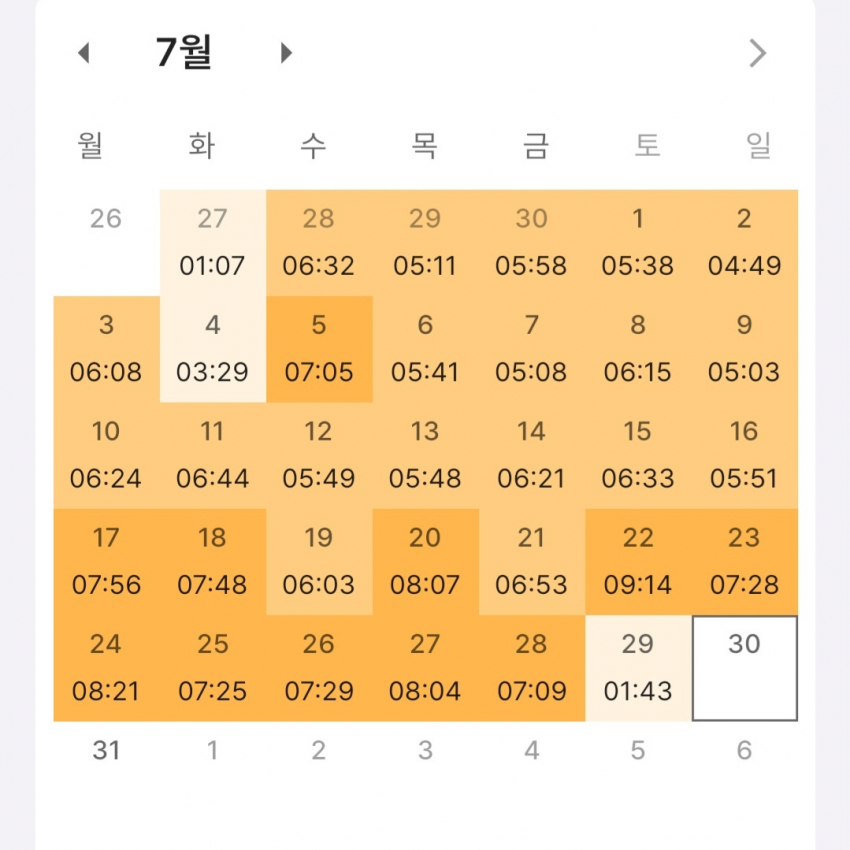The image size is (850, 850).
Task: Open July 2 showing 04:49
Action: 744,243
